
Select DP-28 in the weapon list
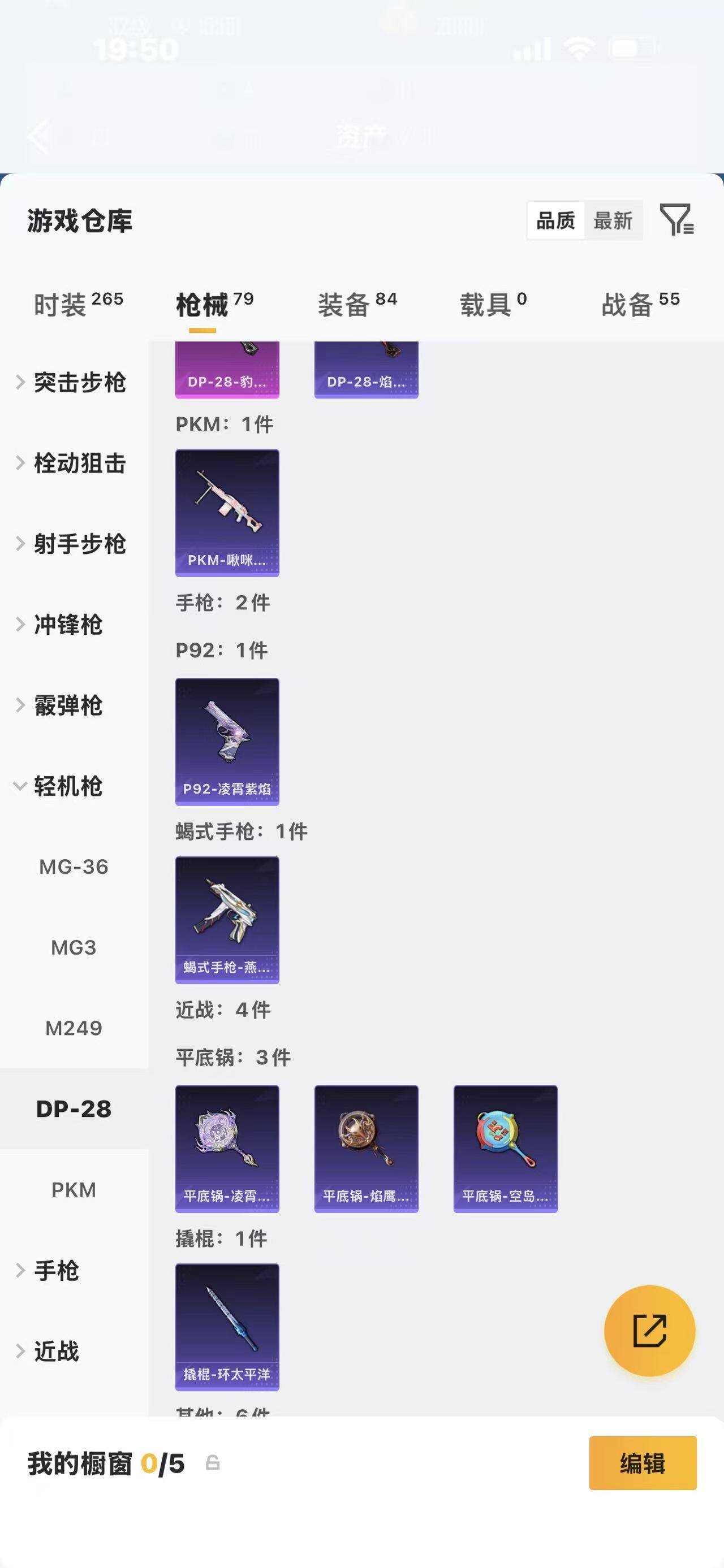74,1109
